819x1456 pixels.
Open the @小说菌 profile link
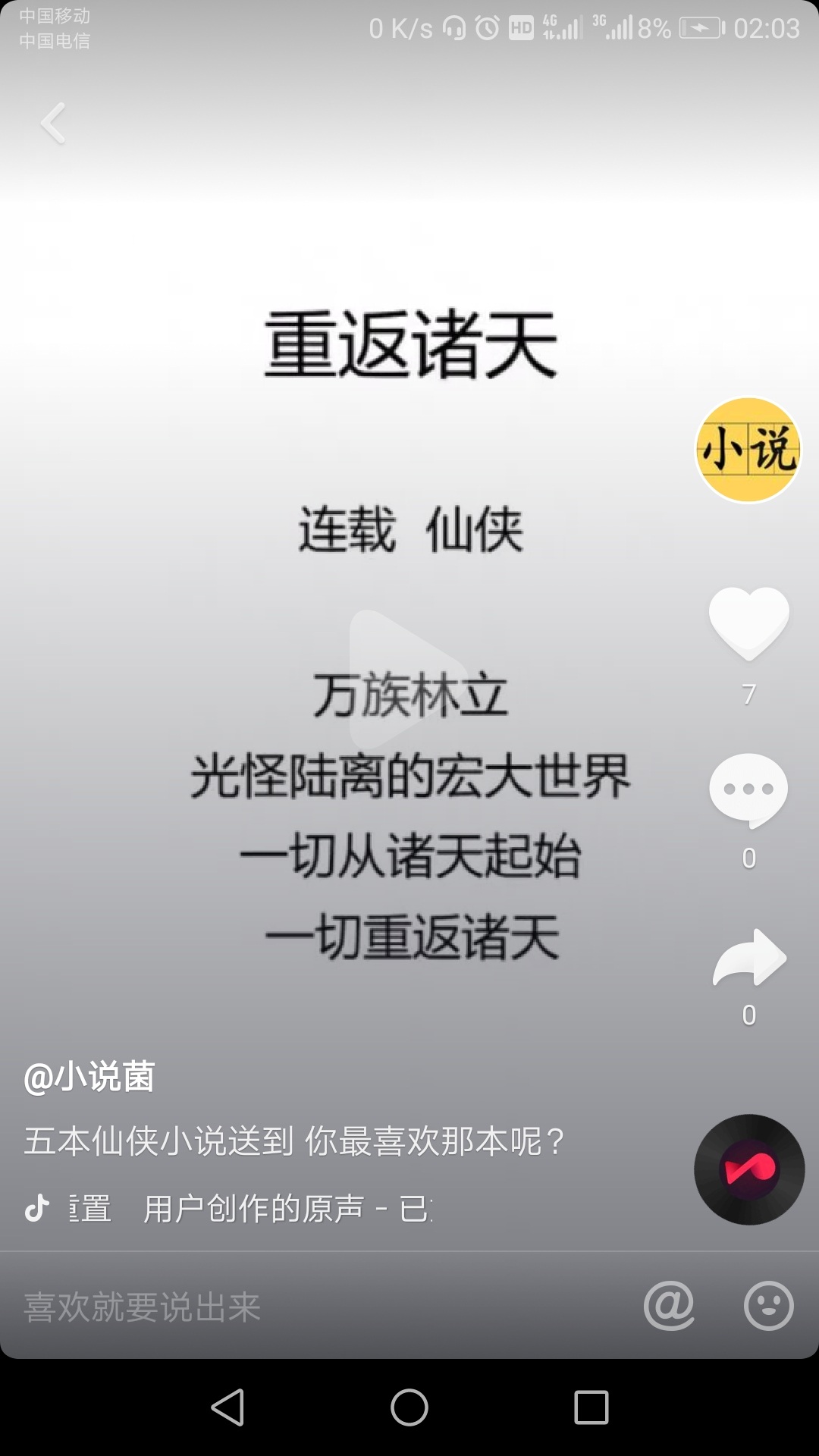tap(89, 1077)
